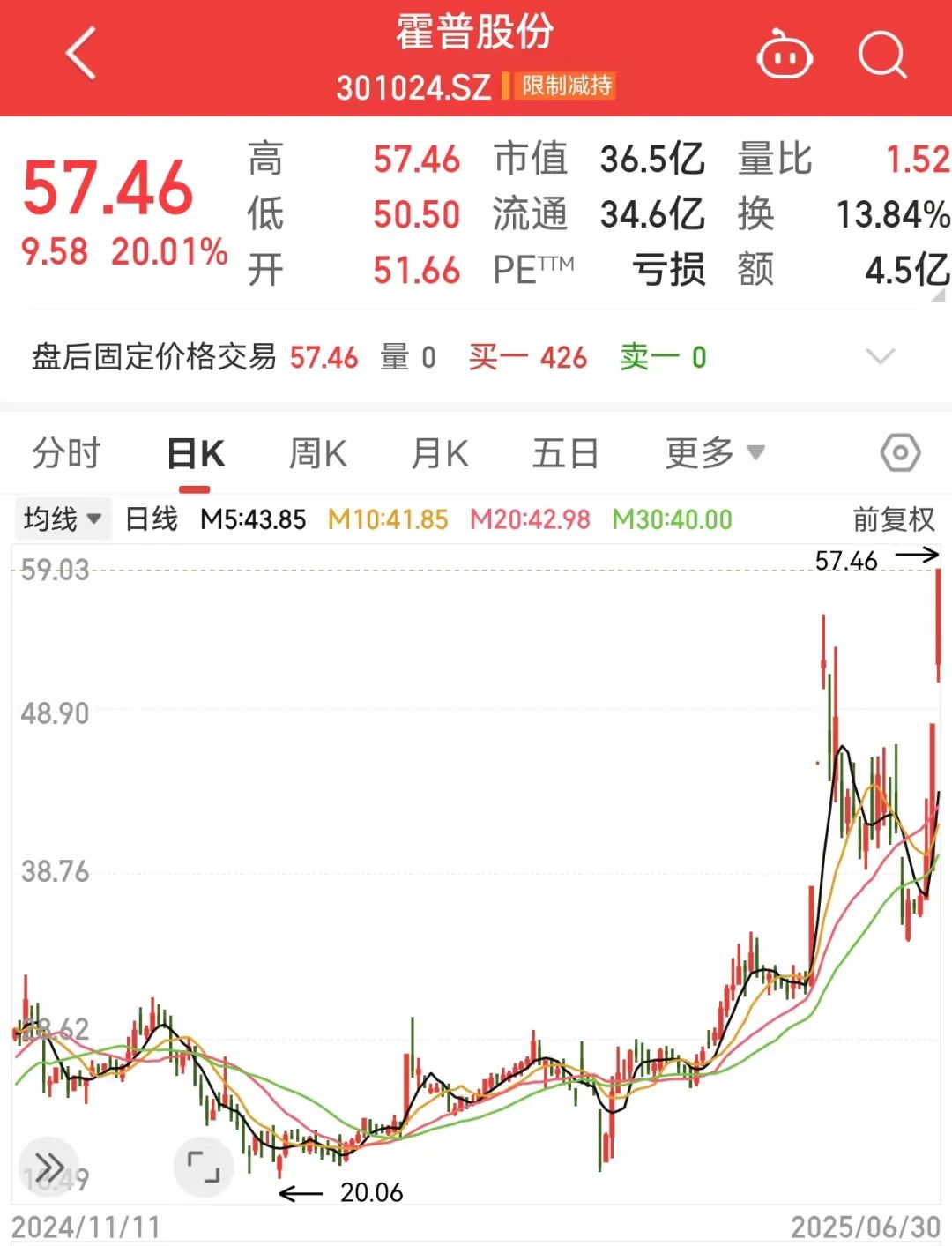Tap the double-arrow expand button on chart

pos(49,1168)
